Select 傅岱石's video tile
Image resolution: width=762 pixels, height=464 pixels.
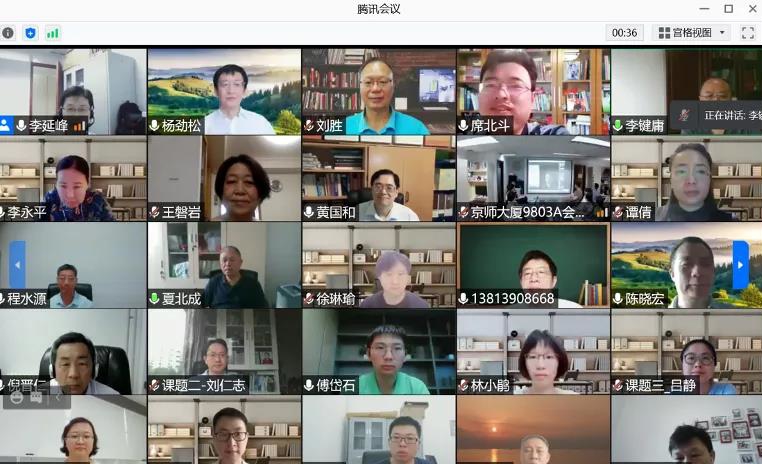tap(378, 352)
